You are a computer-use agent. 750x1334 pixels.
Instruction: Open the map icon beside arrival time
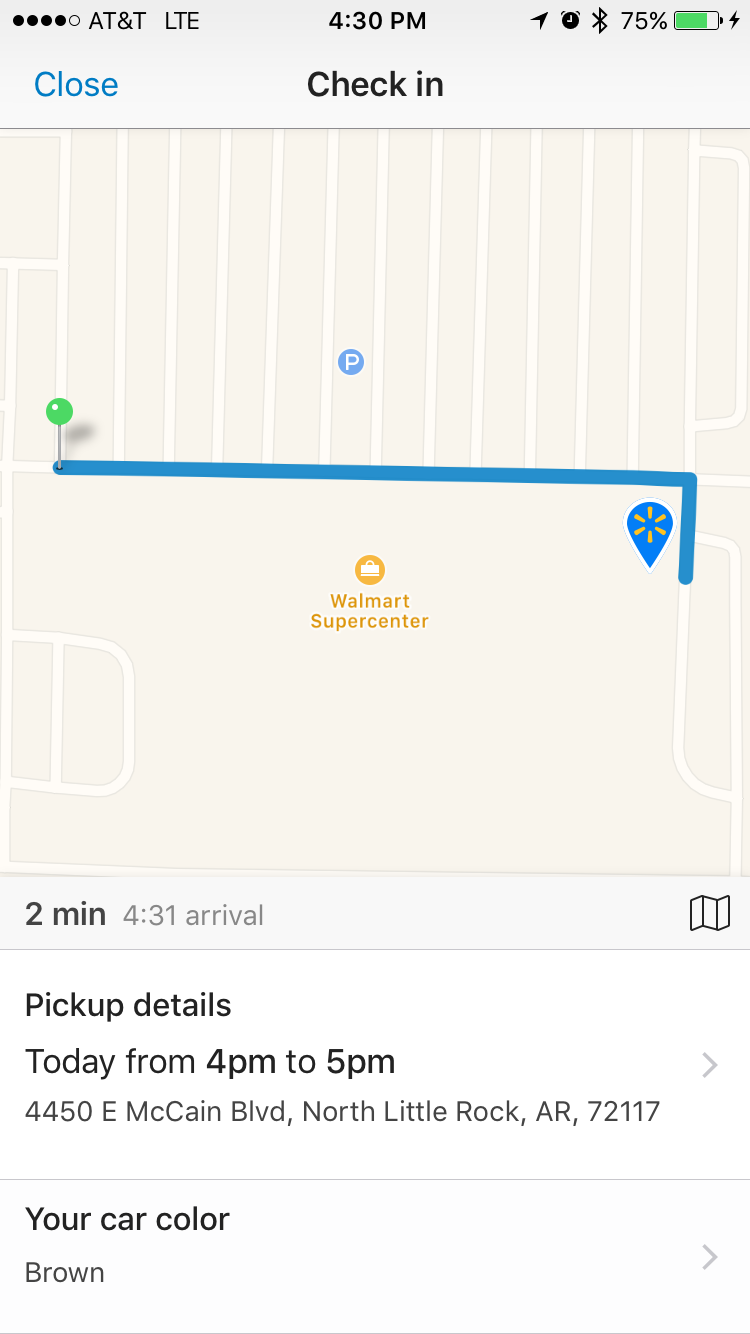(x=710, y=913)
